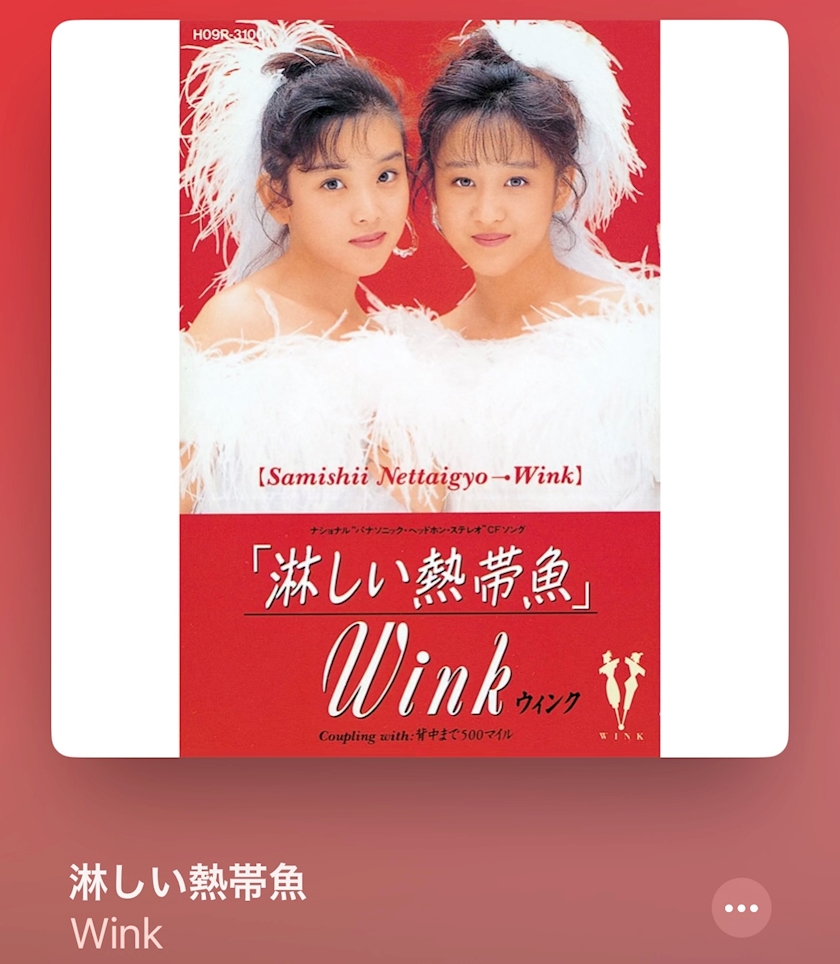Tap the artist name Wink

pyautogui.click(x=116, y=933)
